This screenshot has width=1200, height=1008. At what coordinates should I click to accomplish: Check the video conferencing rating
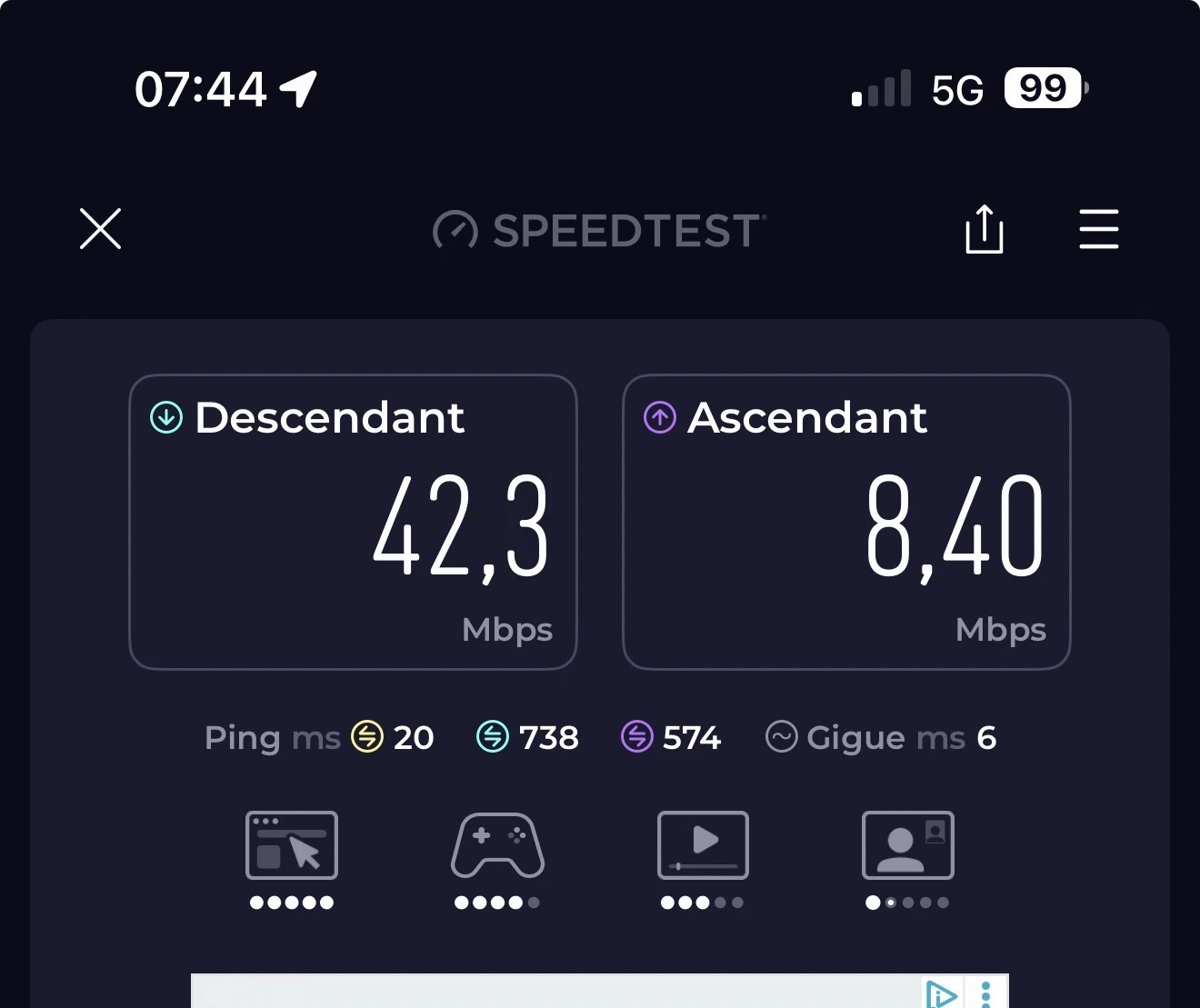(x=907, y=845)
